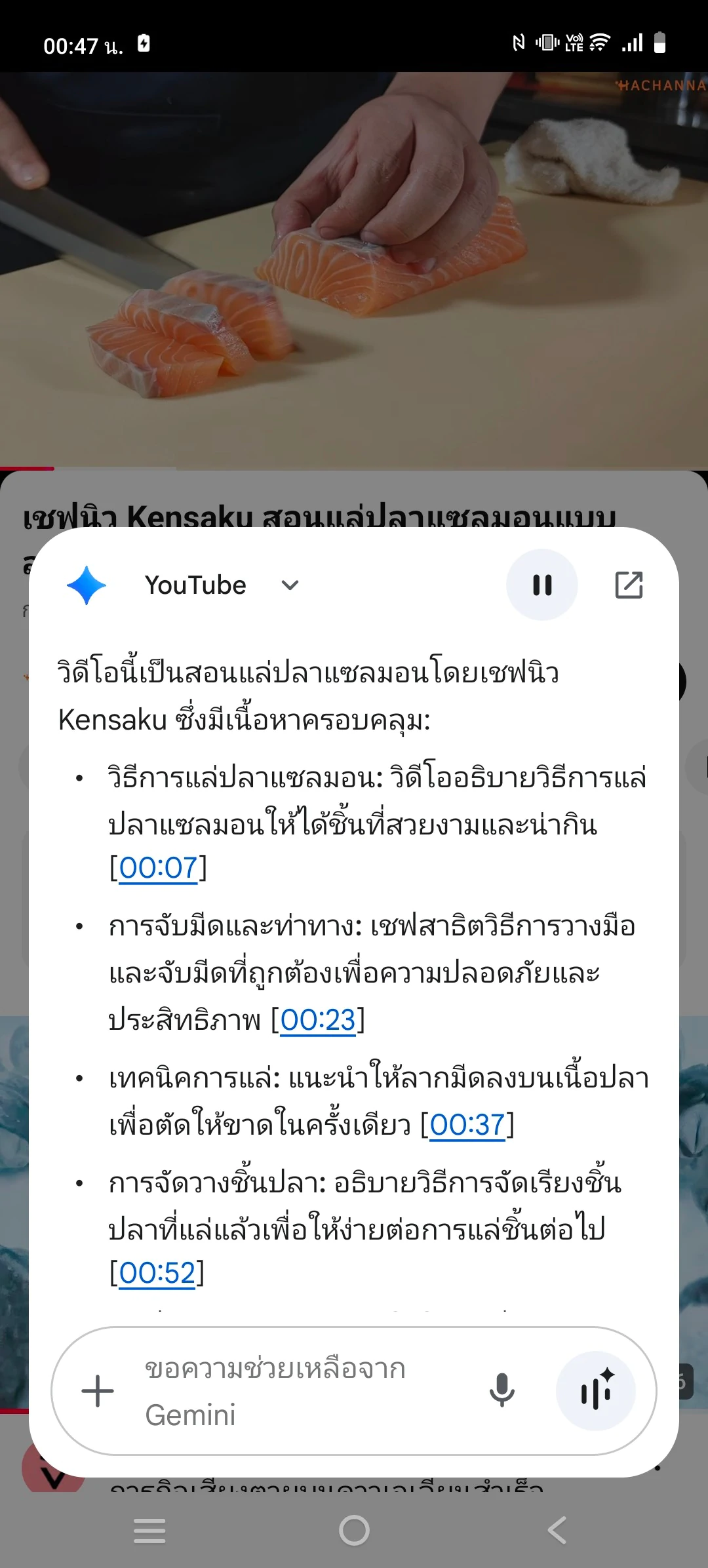Start Gemini Live conversation
This screenshot has height=1568, width=708.
point(596,1391)
